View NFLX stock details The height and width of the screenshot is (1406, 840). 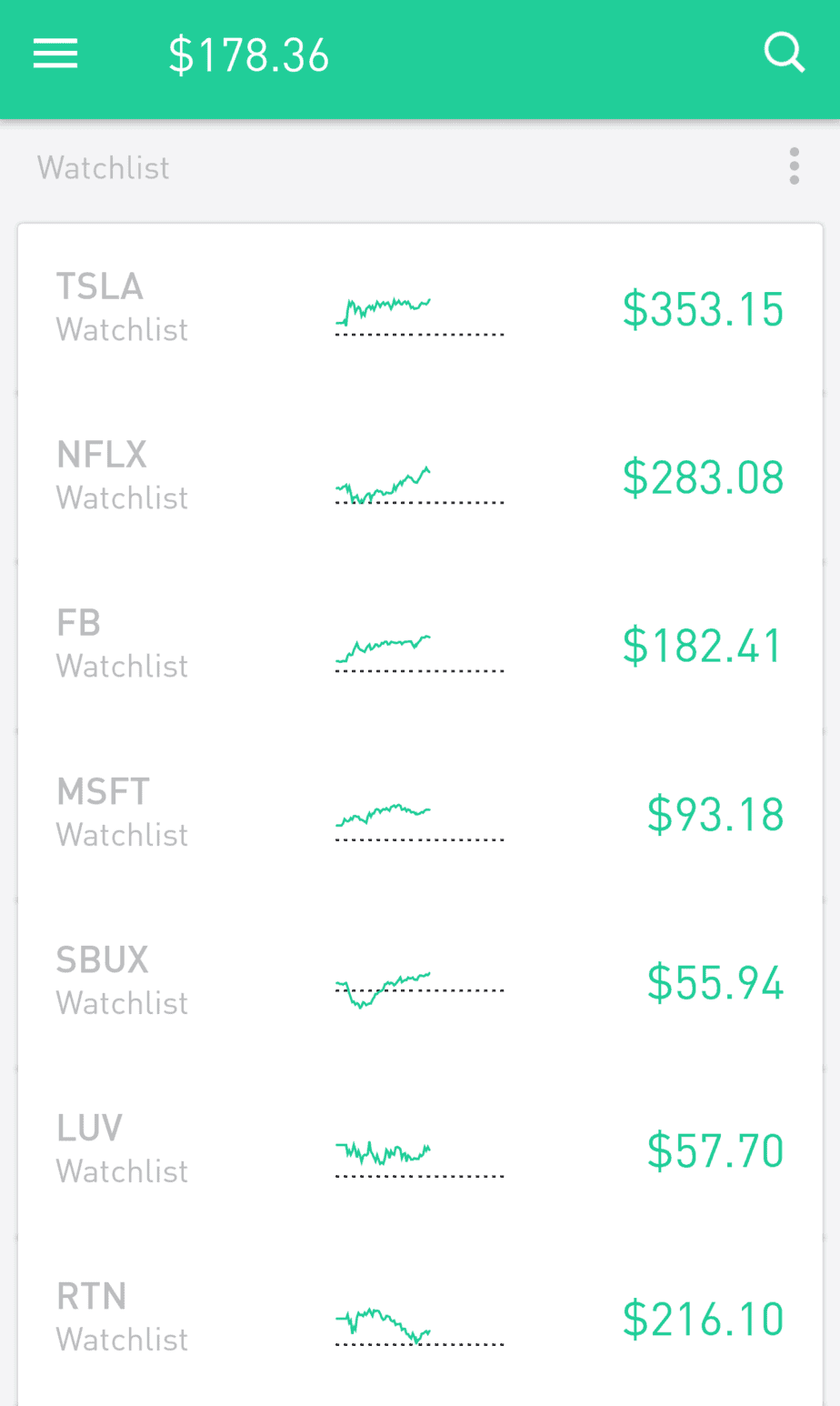click(420, 477)
